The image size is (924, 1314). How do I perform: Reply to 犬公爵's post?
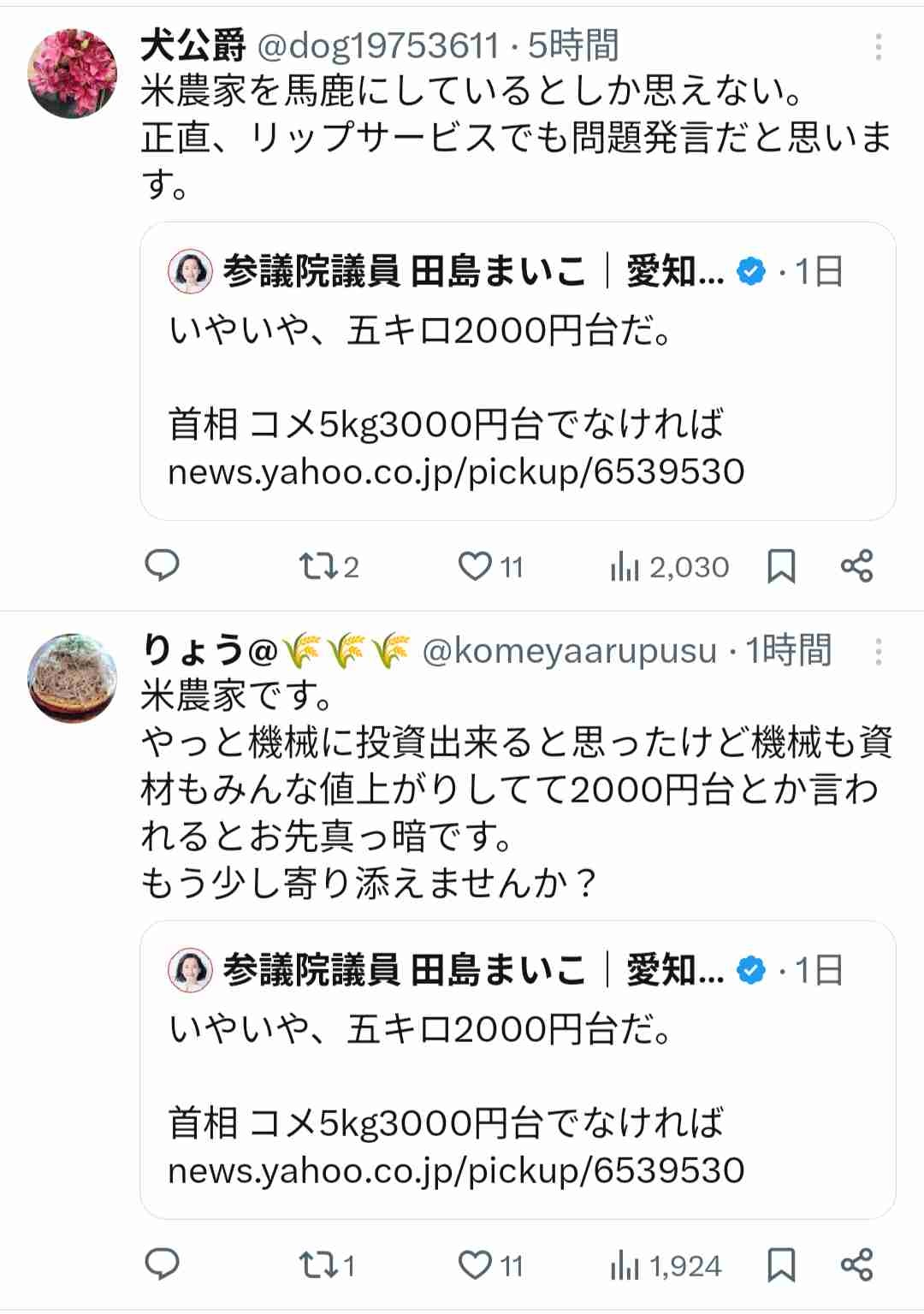tap(162, 566)
